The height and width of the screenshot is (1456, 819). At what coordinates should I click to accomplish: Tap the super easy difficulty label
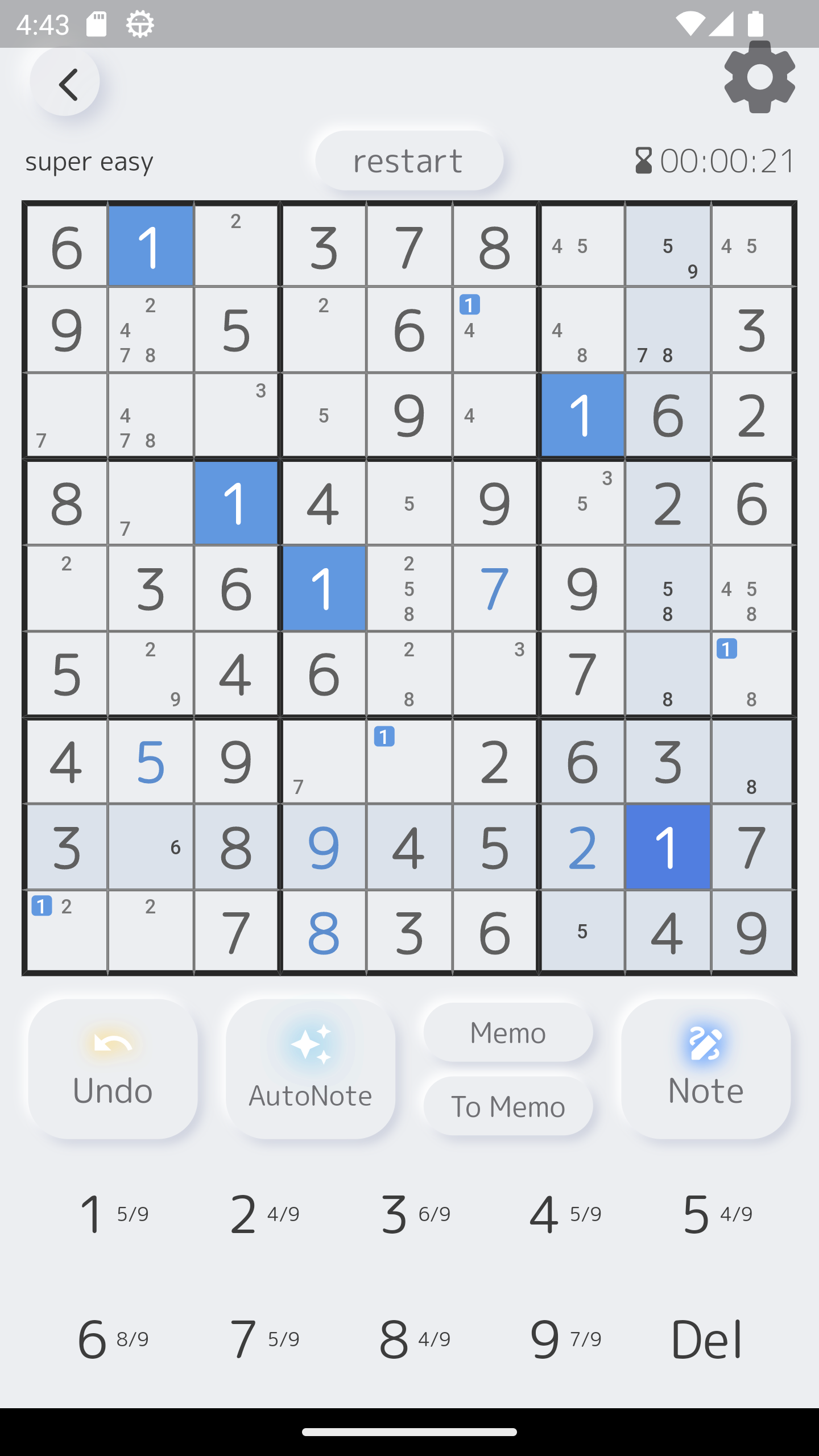pyautogui.click(x=90, y=162)
